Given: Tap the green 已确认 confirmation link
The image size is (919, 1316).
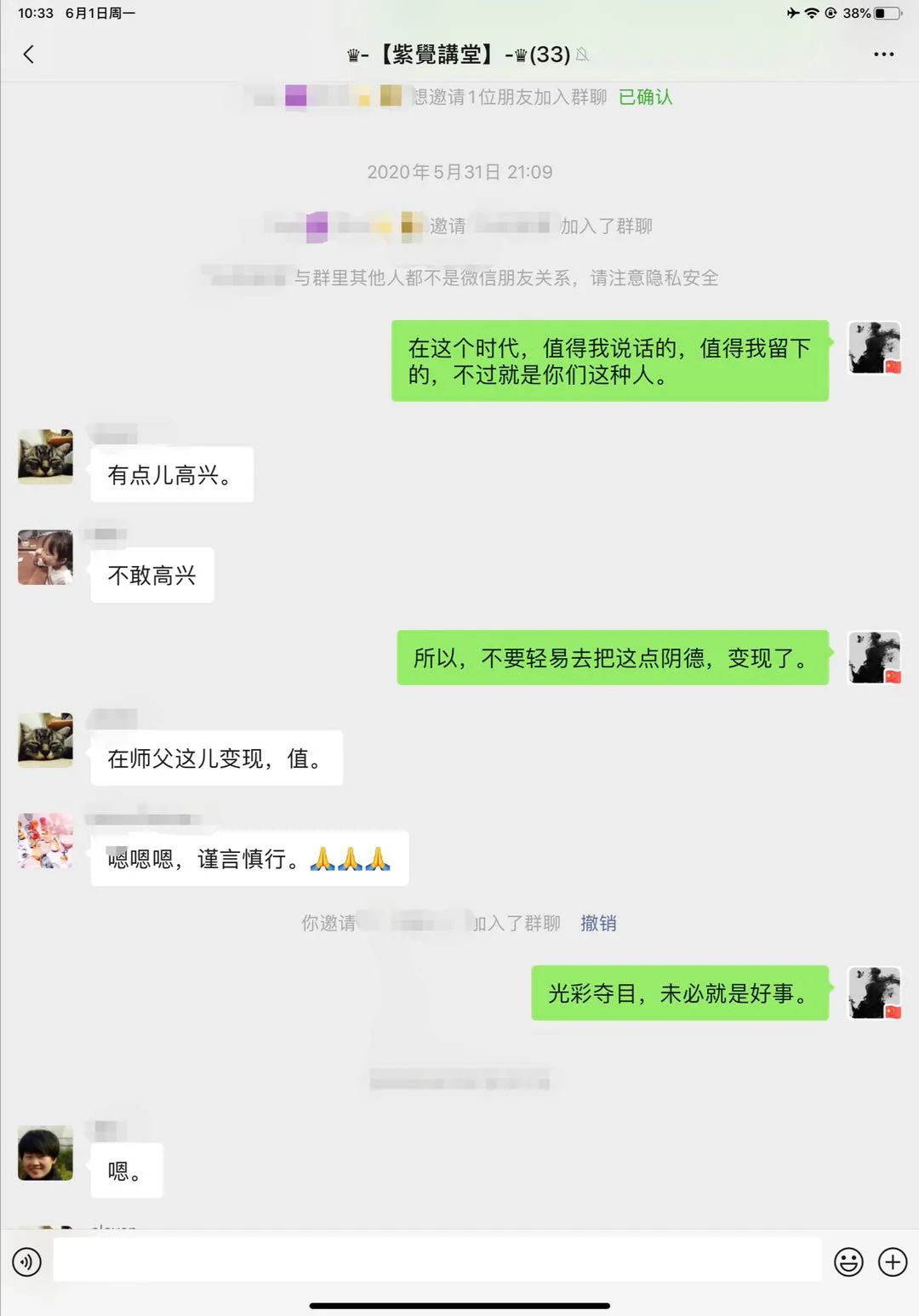Looking at the screenshot, I should (645, 97).
